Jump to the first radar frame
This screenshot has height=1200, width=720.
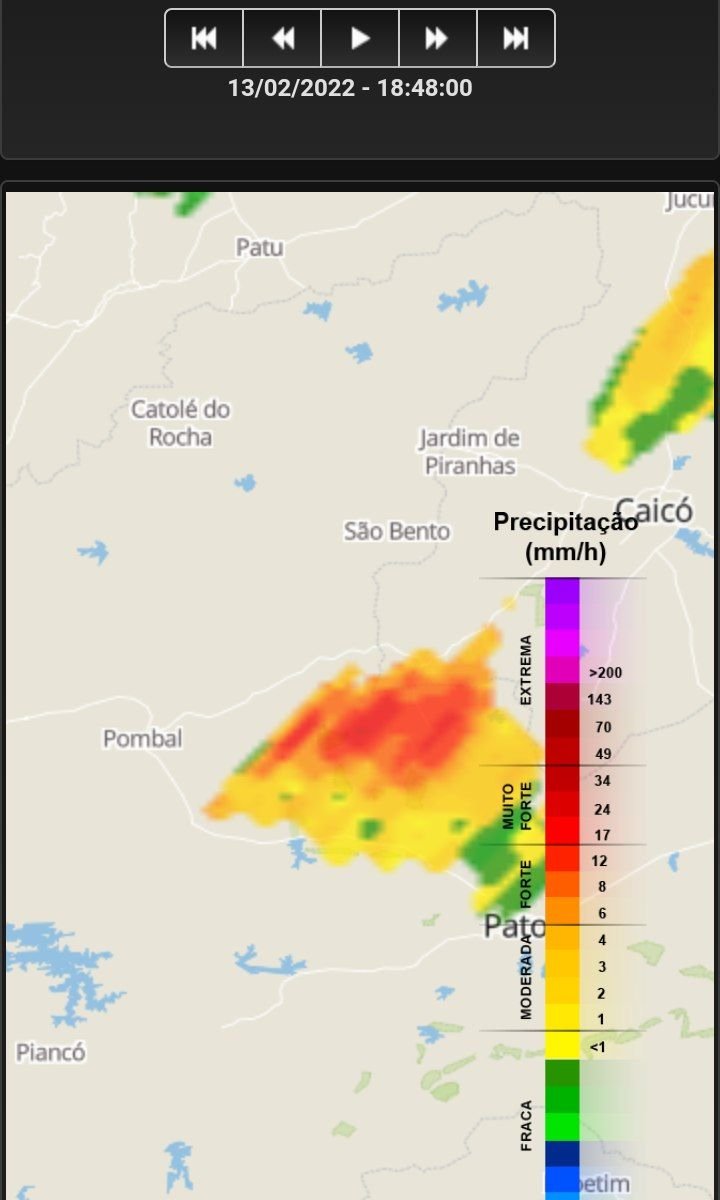(204, 38)
